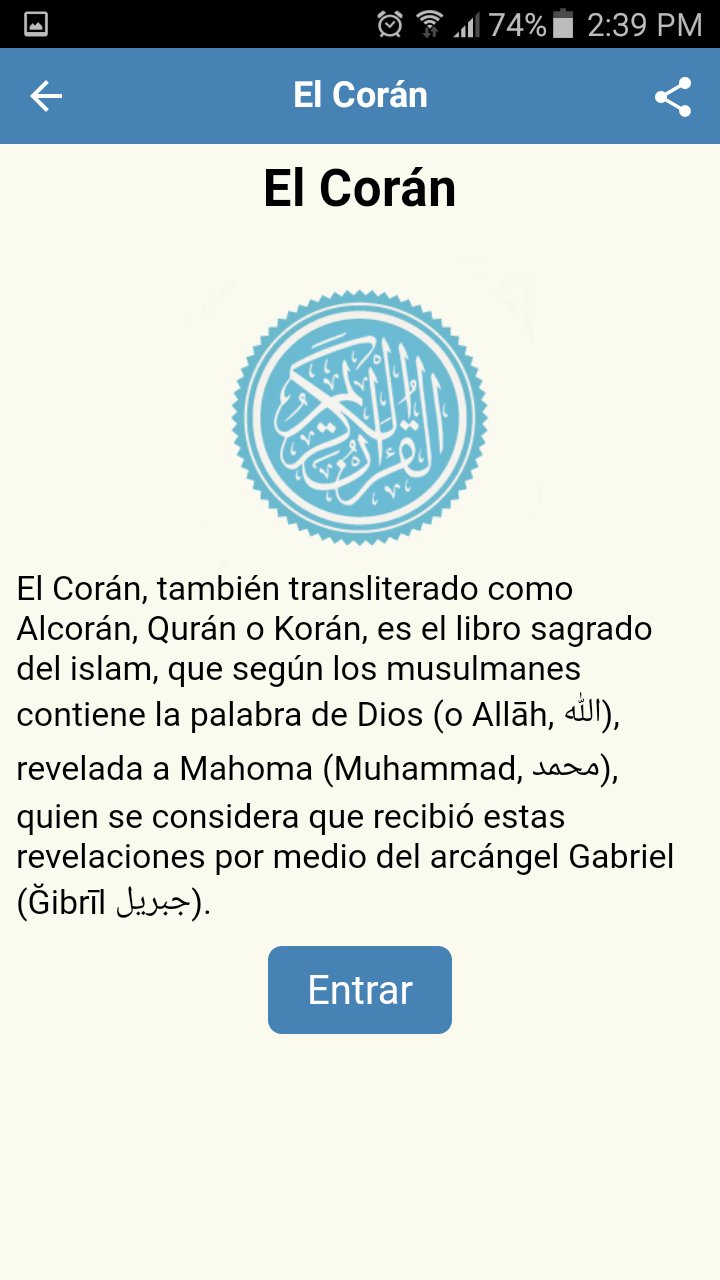Go back using the arrow icon
This screenshot has width=720, height=1280.
46,96
